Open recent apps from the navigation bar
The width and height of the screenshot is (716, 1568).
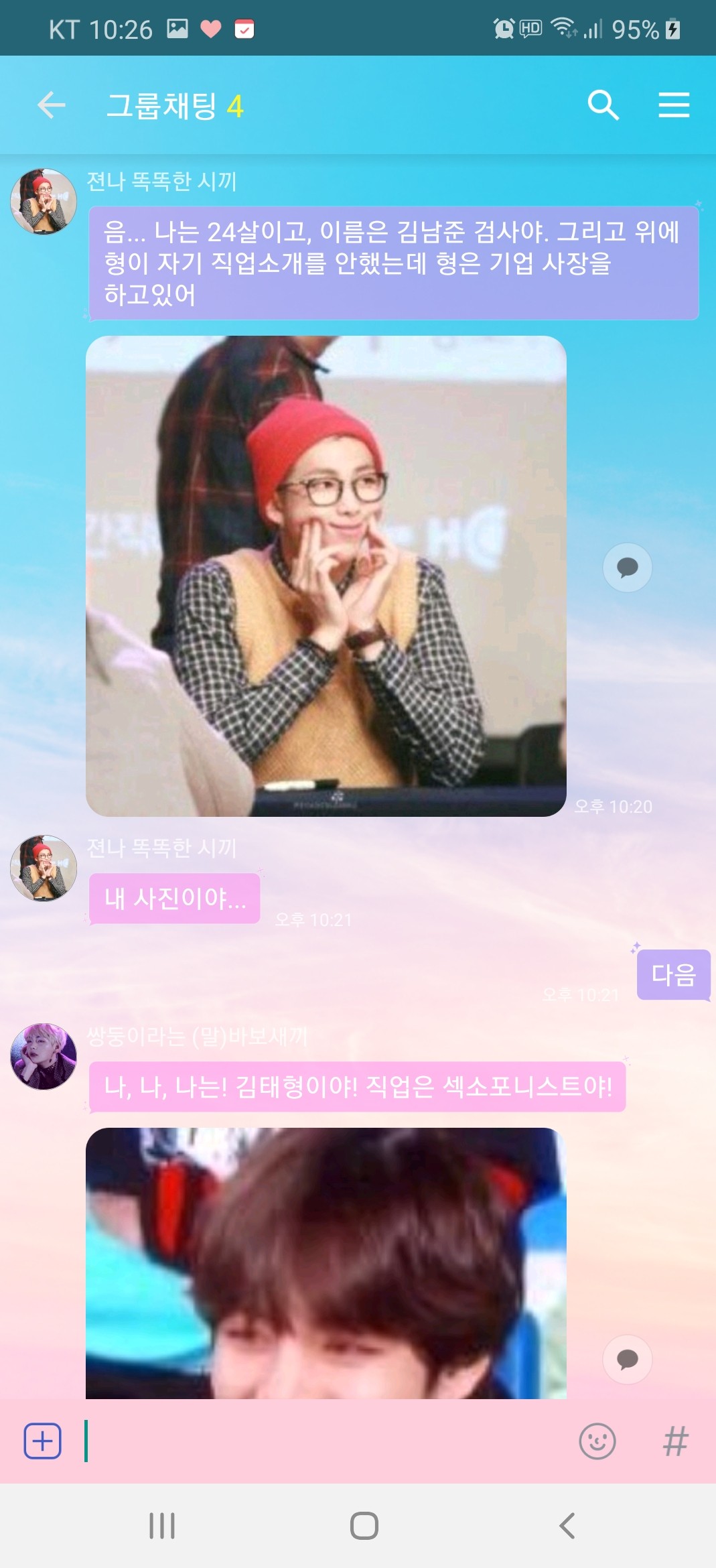161,1526
